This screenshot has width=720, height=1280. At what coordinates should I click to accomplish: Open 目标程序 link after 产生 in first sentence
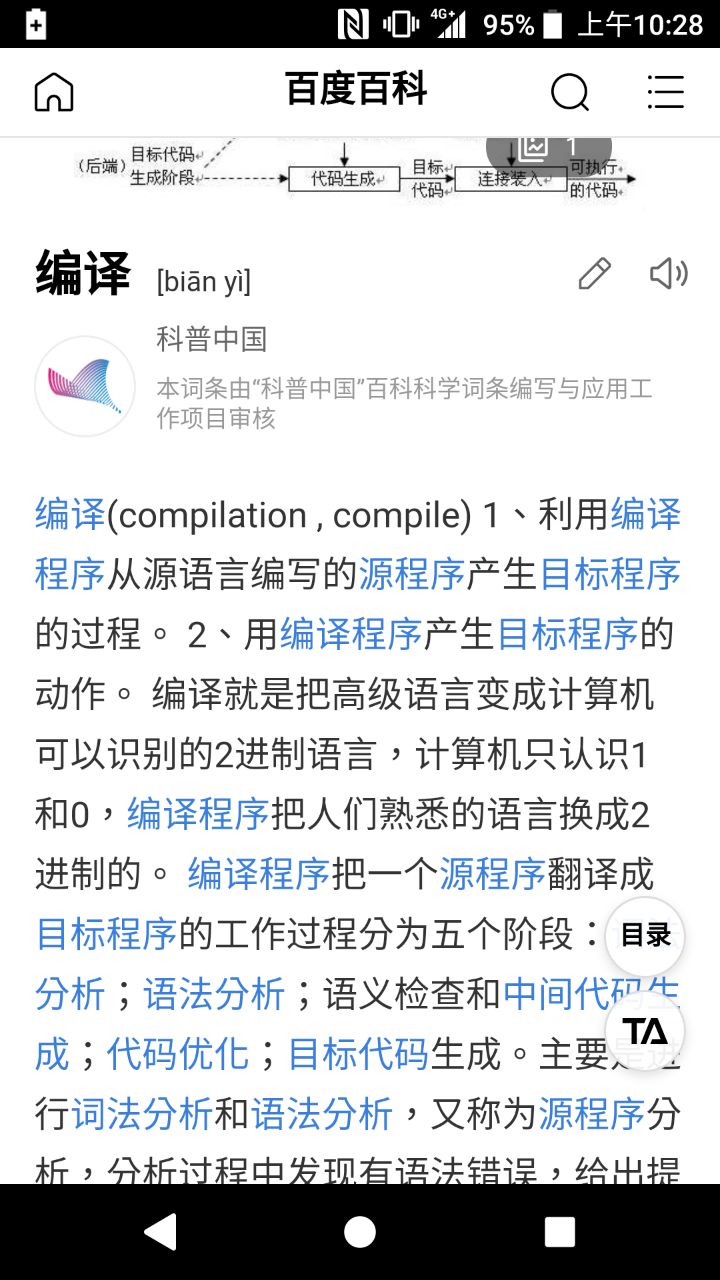(610, 574)
